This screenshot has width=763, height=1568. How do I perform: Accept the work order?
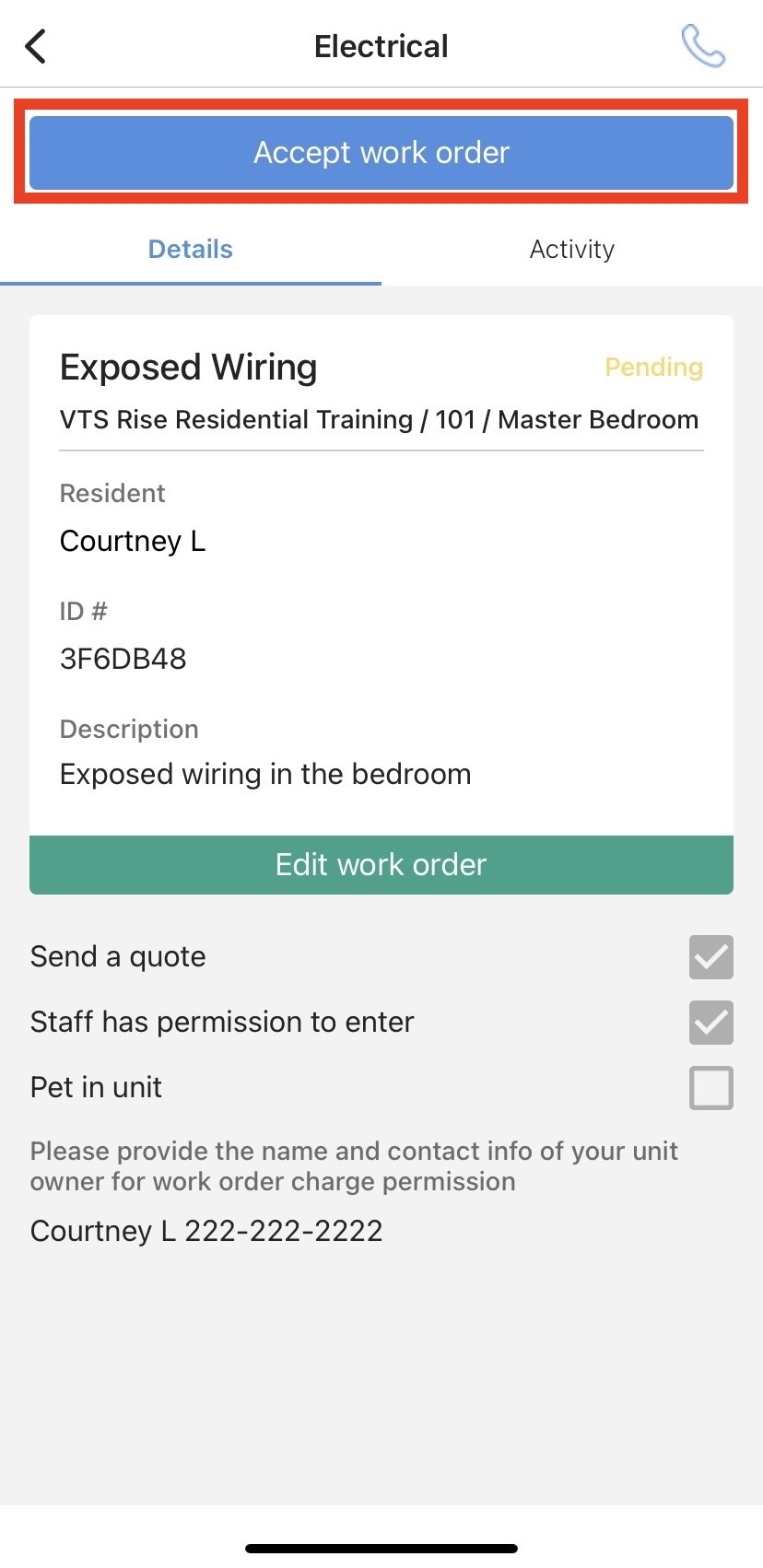(381, 153)
